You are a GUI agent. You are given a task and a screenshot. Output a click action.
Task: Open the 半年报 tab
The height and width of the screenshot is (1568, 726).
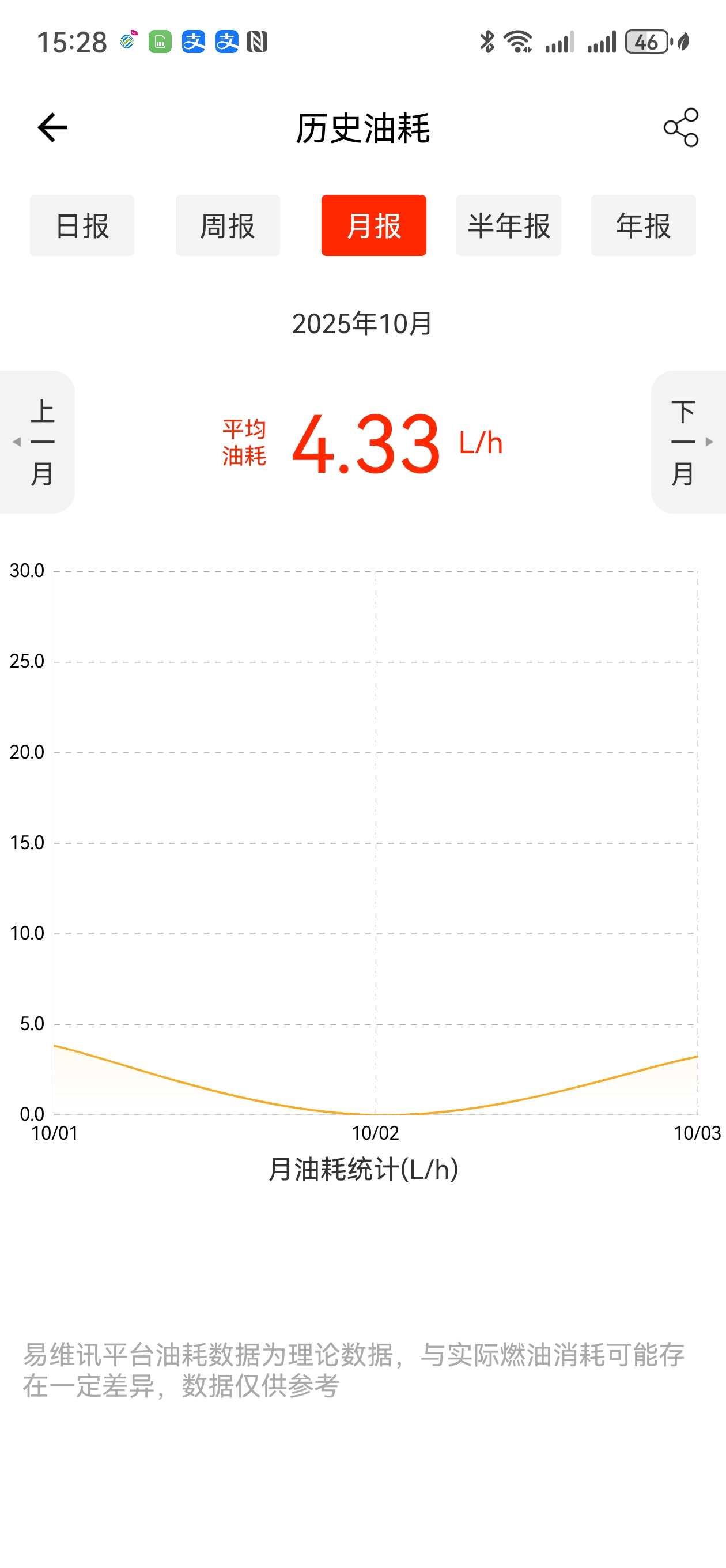508,226
